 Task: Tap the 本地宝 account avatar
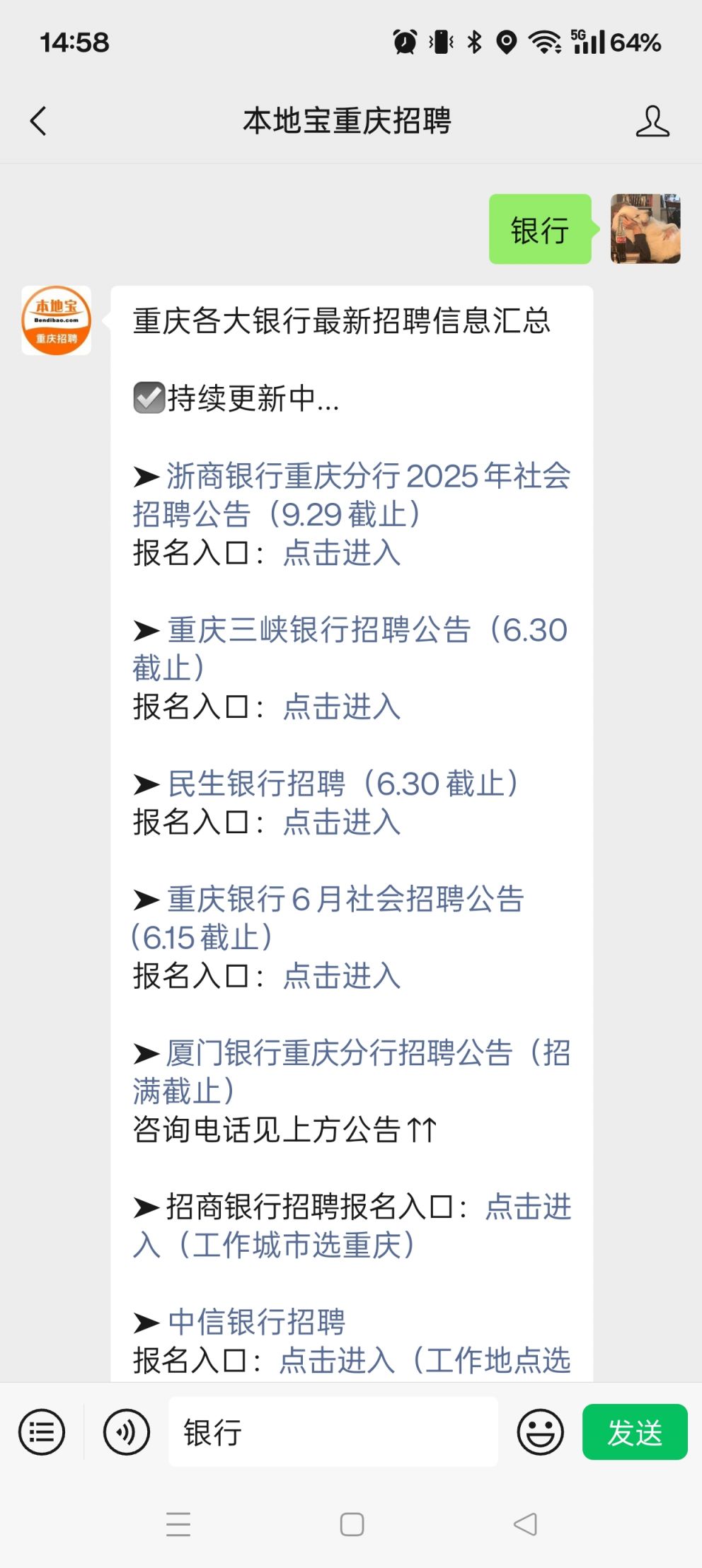57,320
